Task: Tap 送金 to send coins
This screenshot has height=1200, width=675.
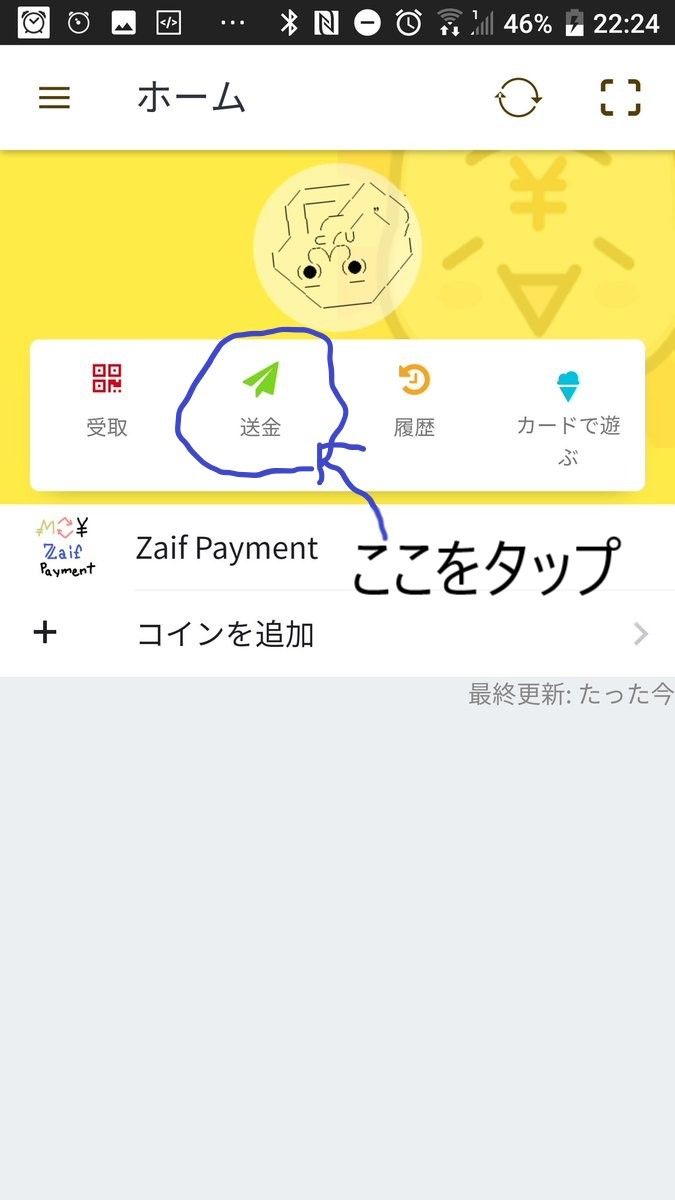Action: (260, 402)
